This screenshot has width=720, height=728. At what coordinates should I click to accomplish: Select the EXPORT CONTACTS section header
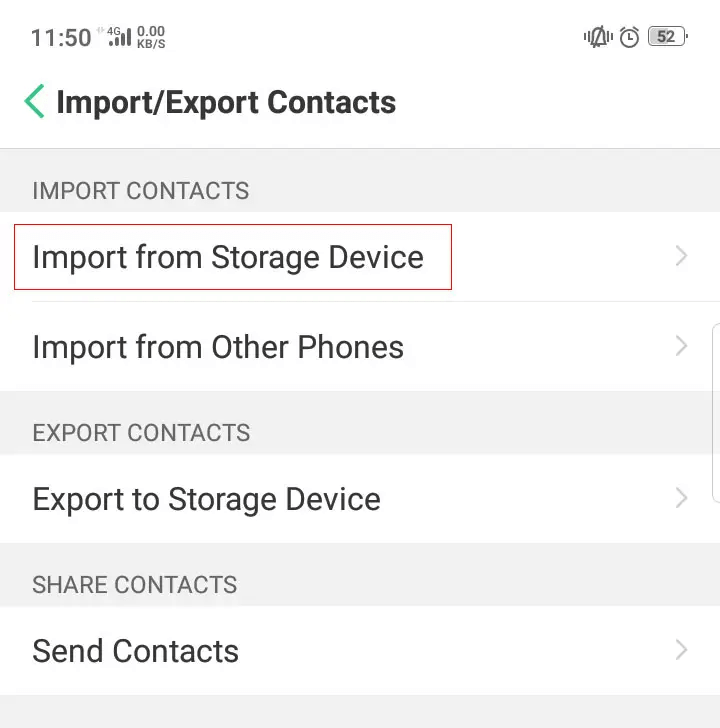(140, 433)
